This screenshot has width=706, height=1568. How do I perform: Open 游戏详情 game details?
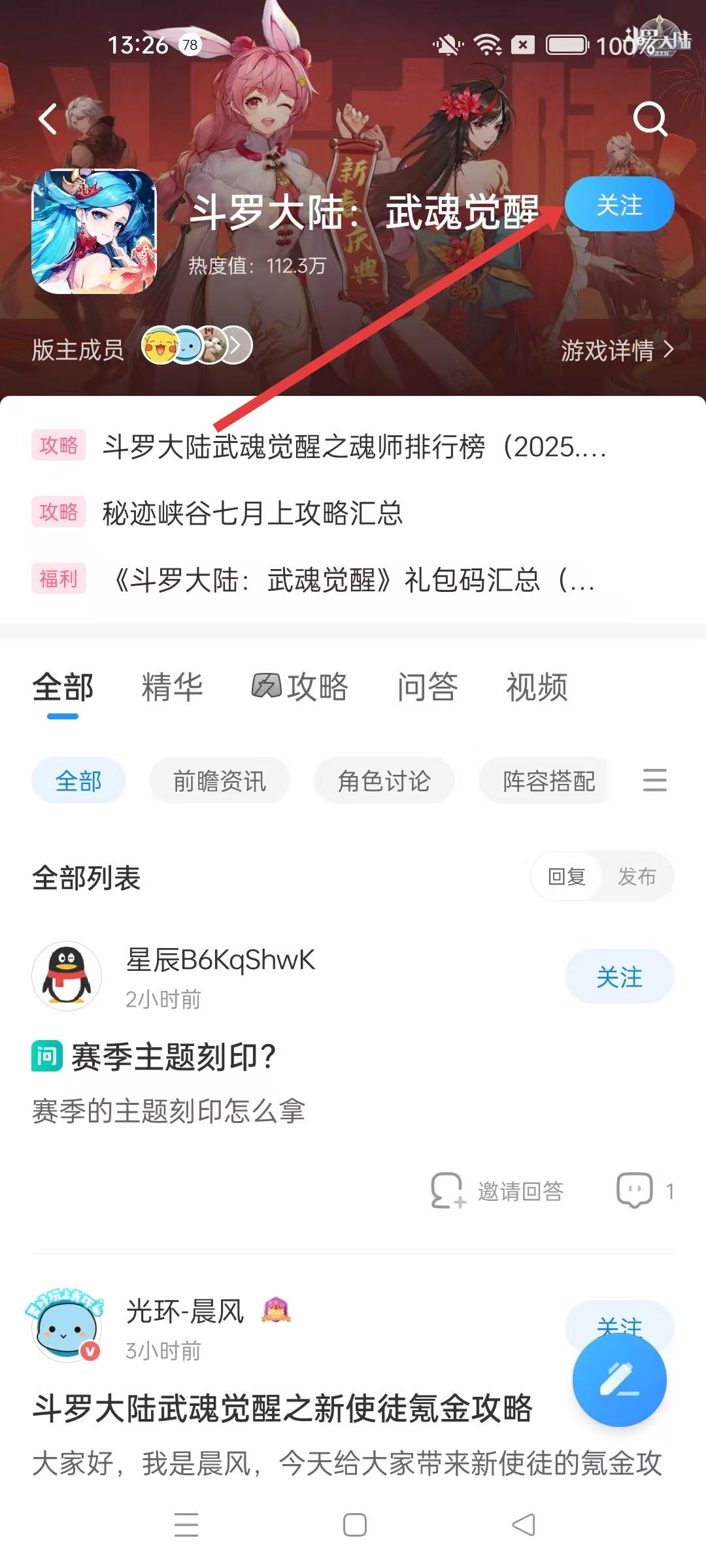pos(616,350)
